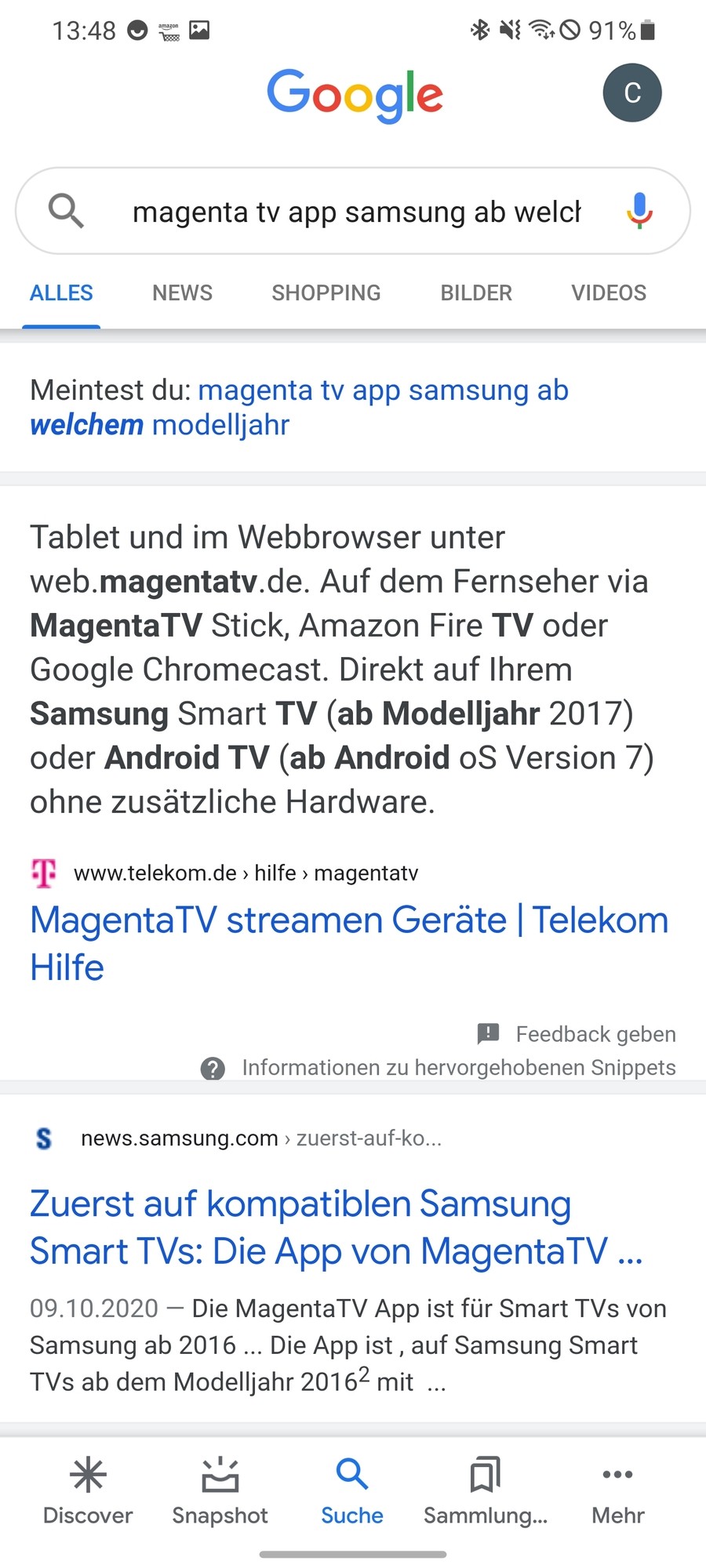
Task: Tap the Samsung logo beside news.samsung.com
Action: 43,1138
